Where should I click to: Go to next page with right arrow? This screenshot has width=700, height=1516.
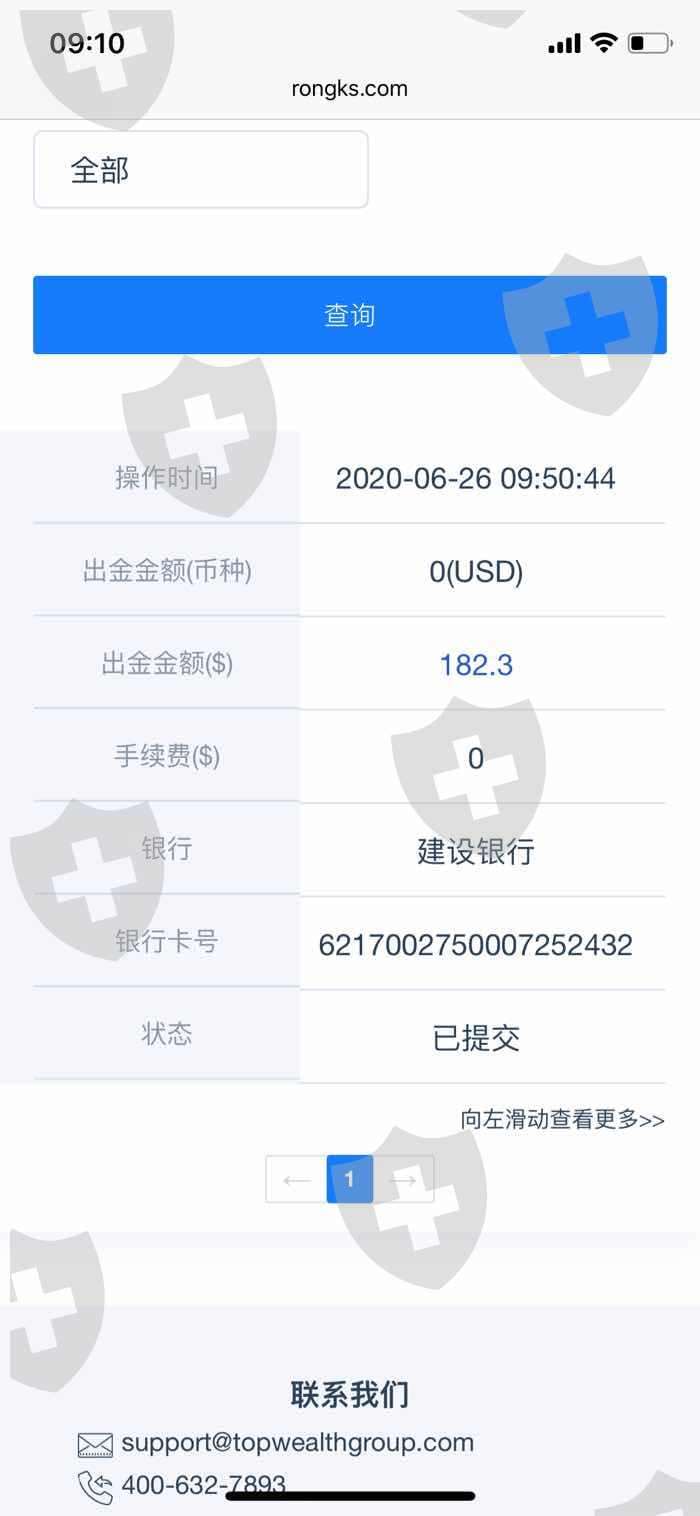click(404, 1179)
